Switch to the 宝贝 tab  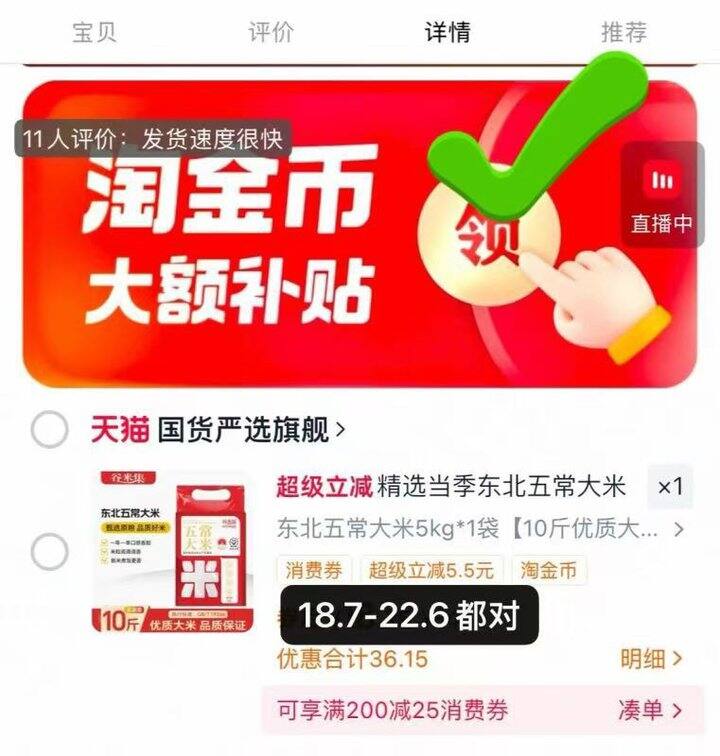click(x=94, y=31)
